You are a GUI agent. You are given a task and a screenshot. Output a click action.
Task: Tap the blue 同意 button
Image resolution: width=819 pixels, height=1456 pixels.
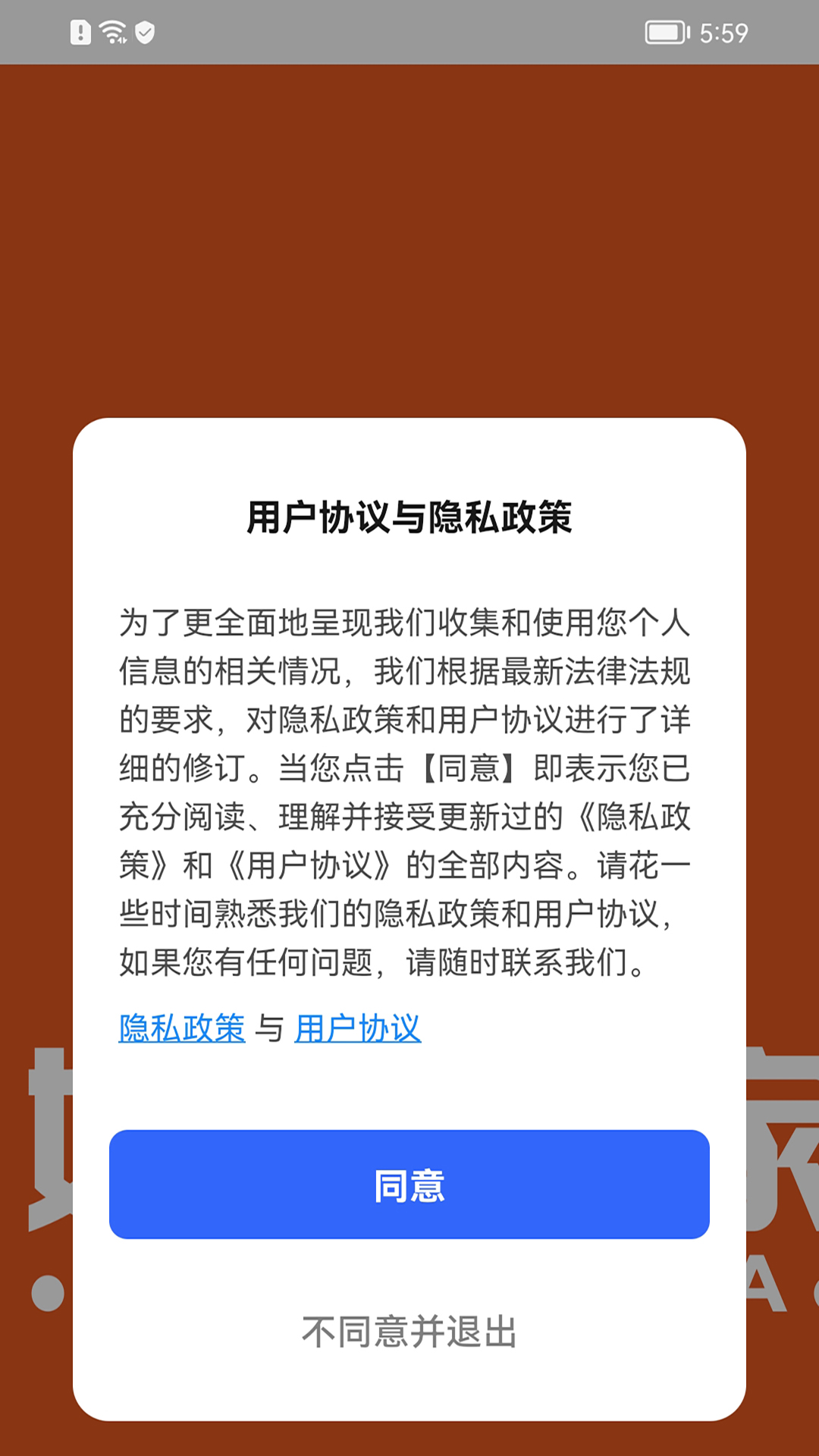(409, 1185)
